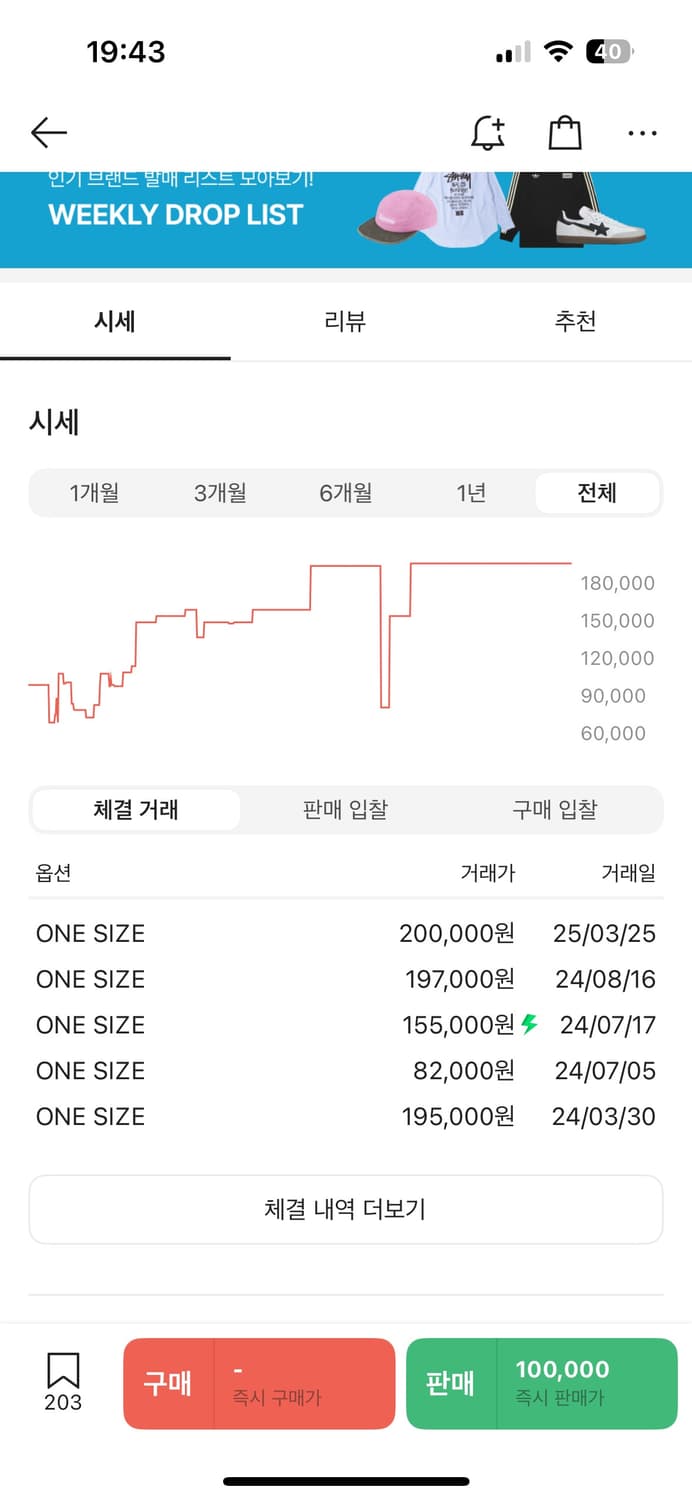Tap the green 판매 100,000 button
Viewport: 692px width, 1500px height.
click(x=542, y=1384)
